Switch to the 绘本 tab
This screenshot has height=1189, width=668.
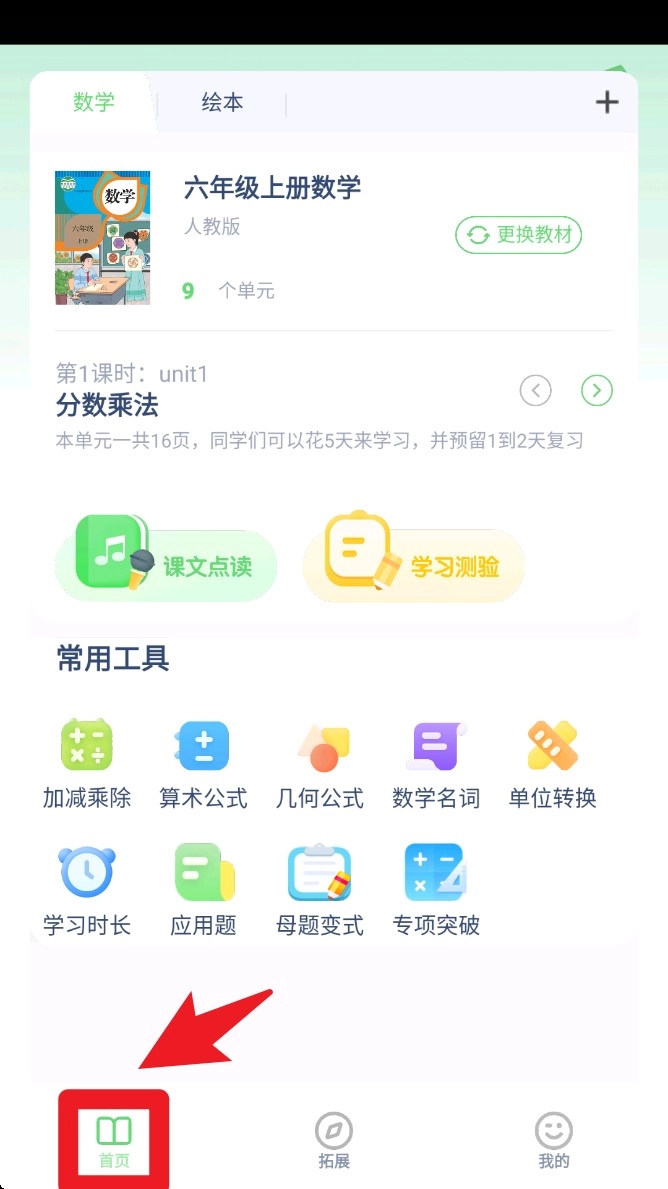click(x=222, y=103)
